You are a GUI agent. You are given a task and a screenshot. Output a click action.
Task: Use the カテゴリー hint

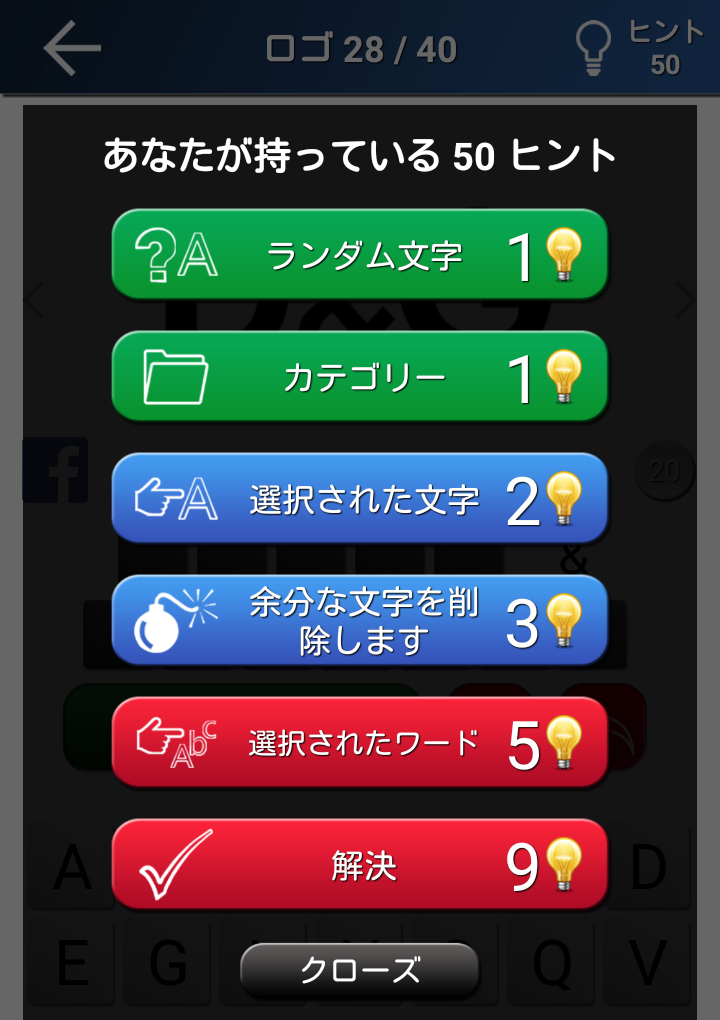tap(360, 376)
